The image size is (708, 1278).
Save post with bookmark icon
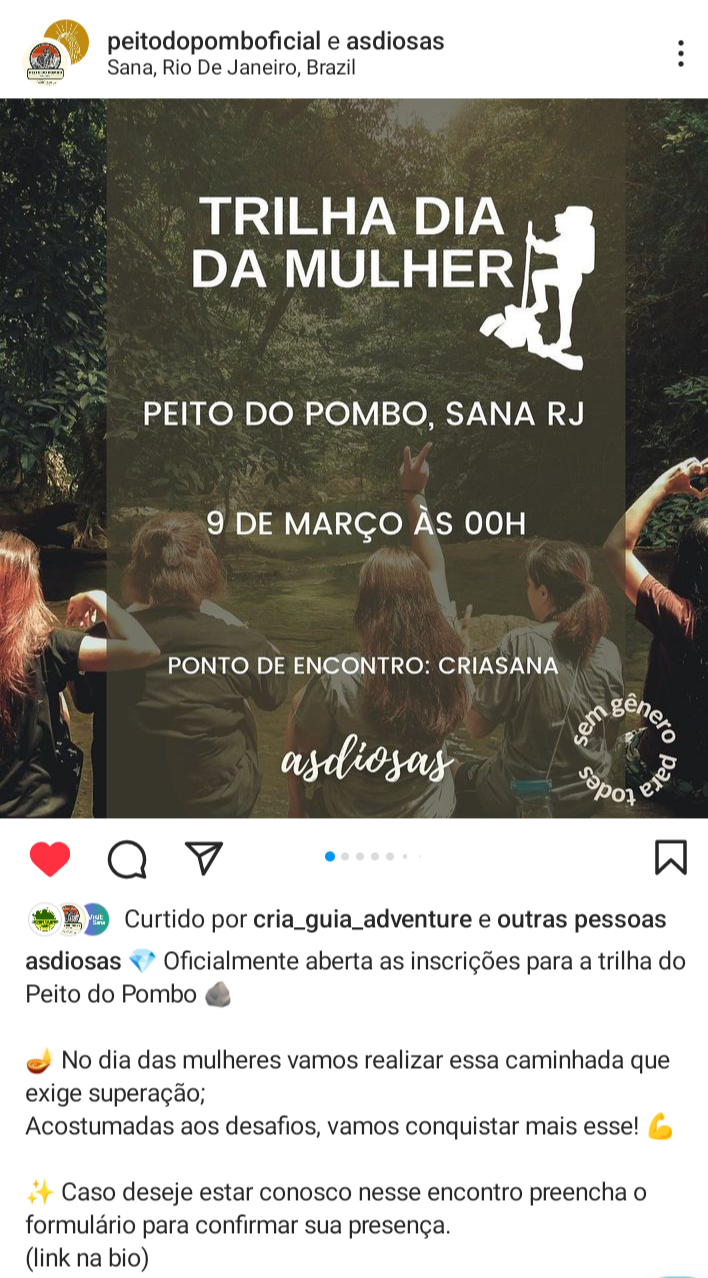click(670, 858)
